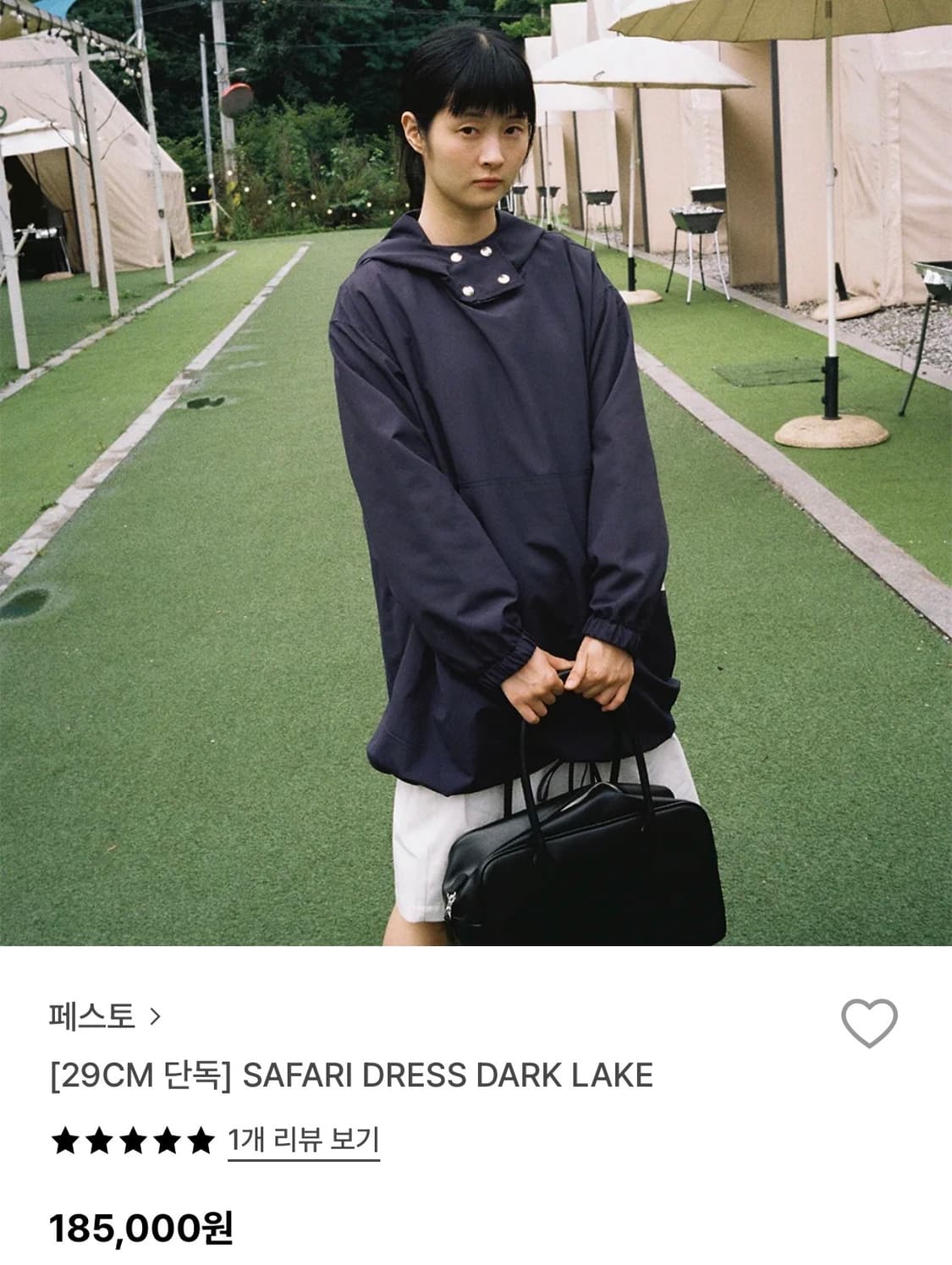952x1265 pixels.
Task: Open the full-screen image by tapping the photo
Action: (476, 474)
